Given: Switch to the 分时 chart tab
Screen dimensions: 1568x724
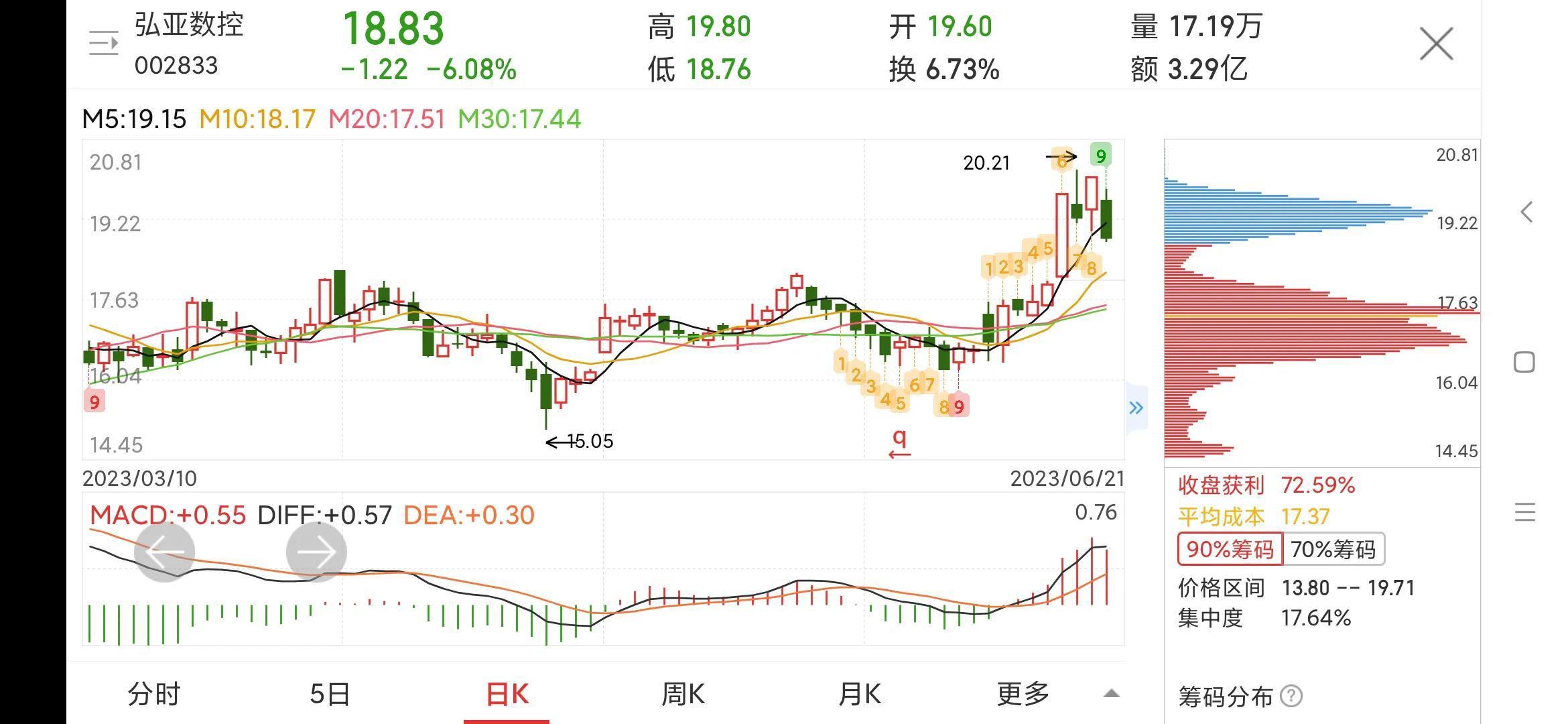Looking at the screenshot, I should [x=154, y=694].
